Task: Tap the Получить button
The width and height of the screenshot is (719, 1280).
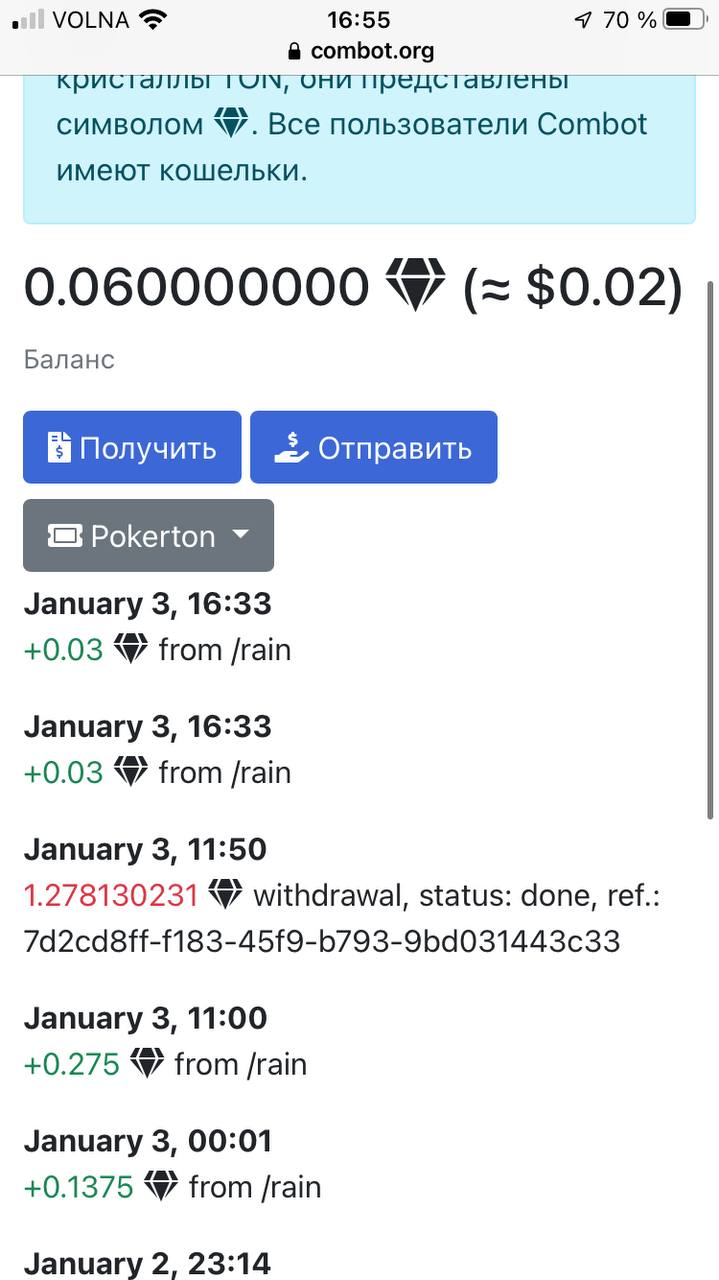Action: pos(132,447)
